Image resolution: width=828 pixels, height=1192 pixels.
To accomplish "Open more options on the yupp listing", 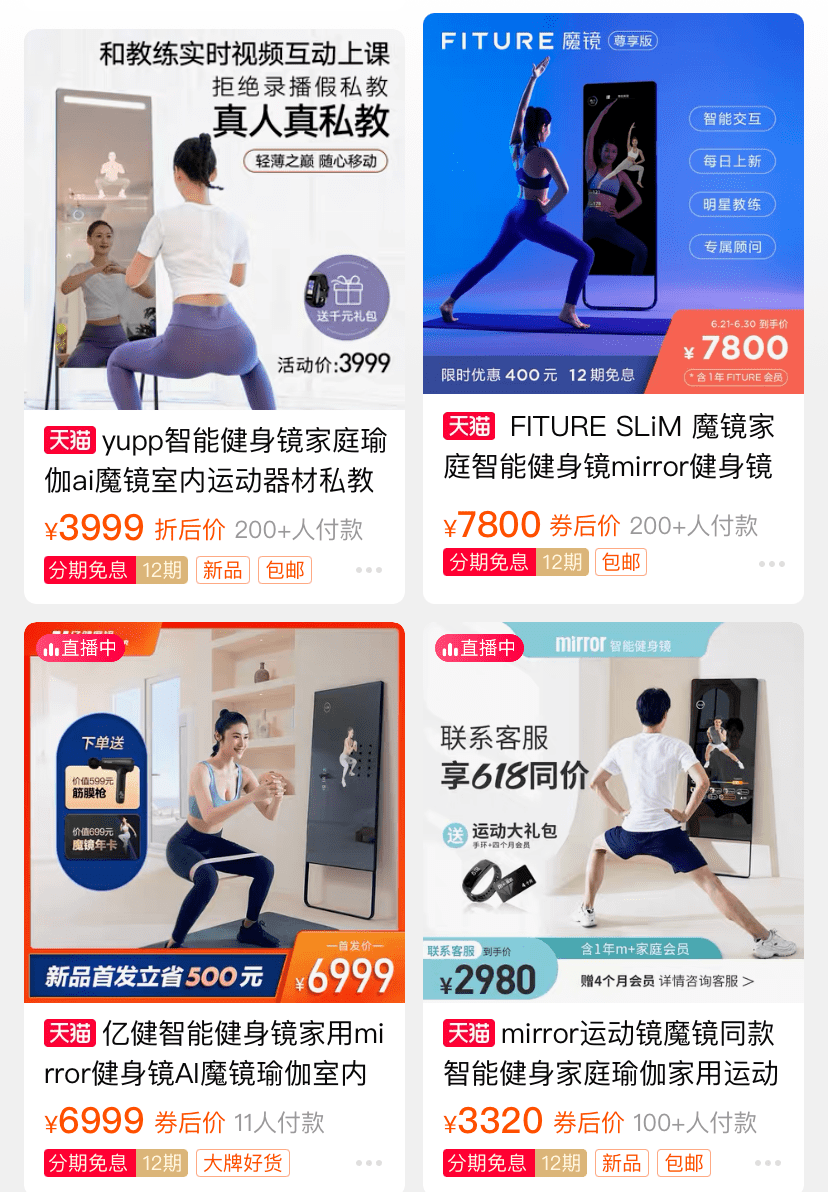I will [369, 570].
